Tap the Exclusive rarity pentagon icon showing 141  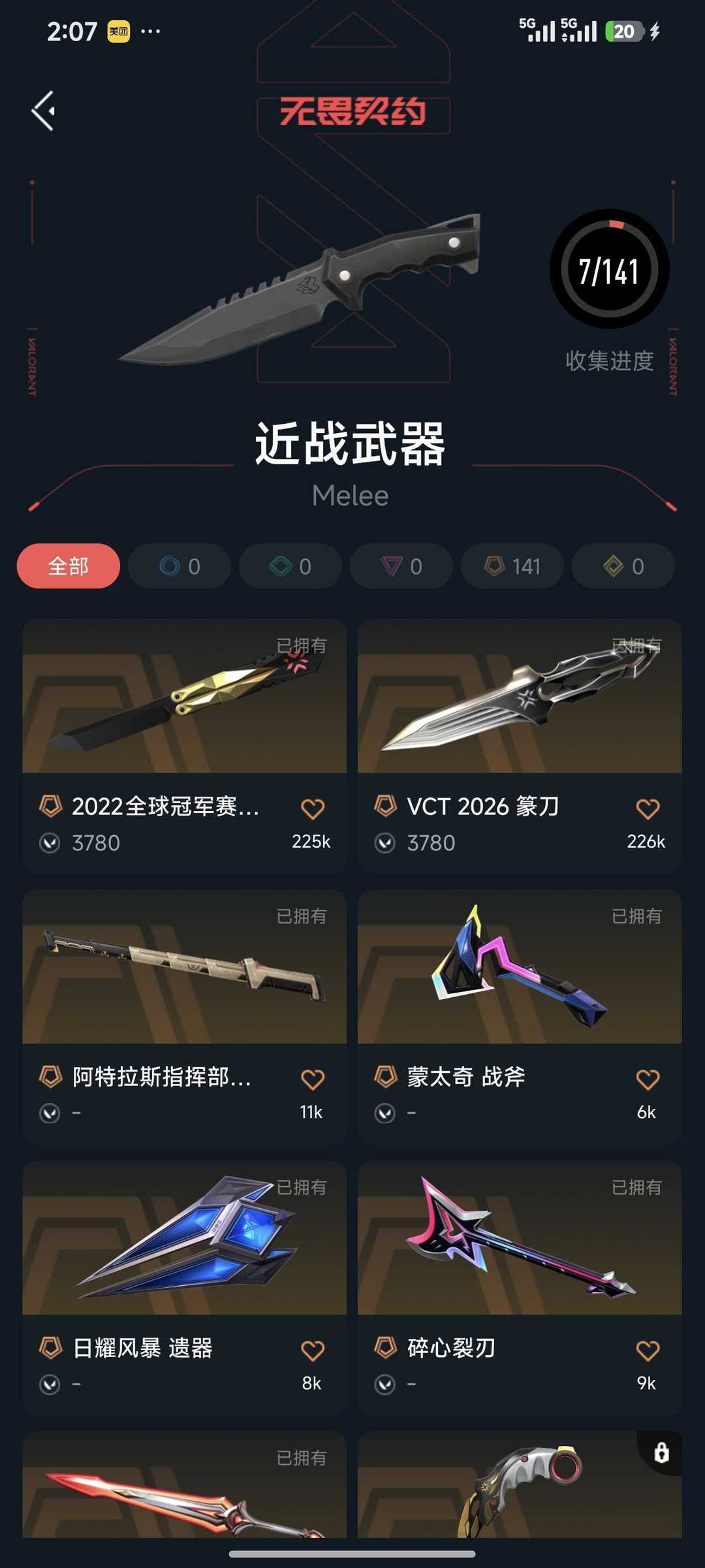(x=511, y=566)
